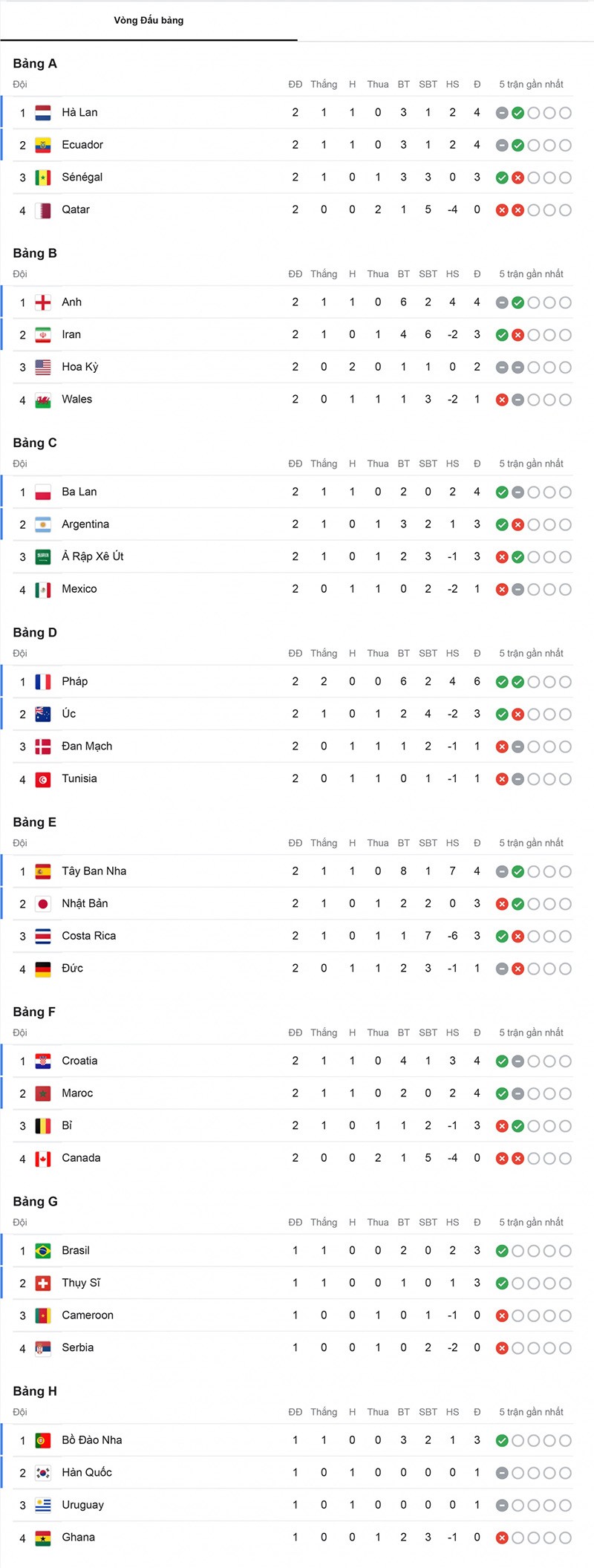The width and height of the screenshot is (594, 1568).
Task: Click the Argentina flag icon in Bảng C
Action: pos(44,524)
